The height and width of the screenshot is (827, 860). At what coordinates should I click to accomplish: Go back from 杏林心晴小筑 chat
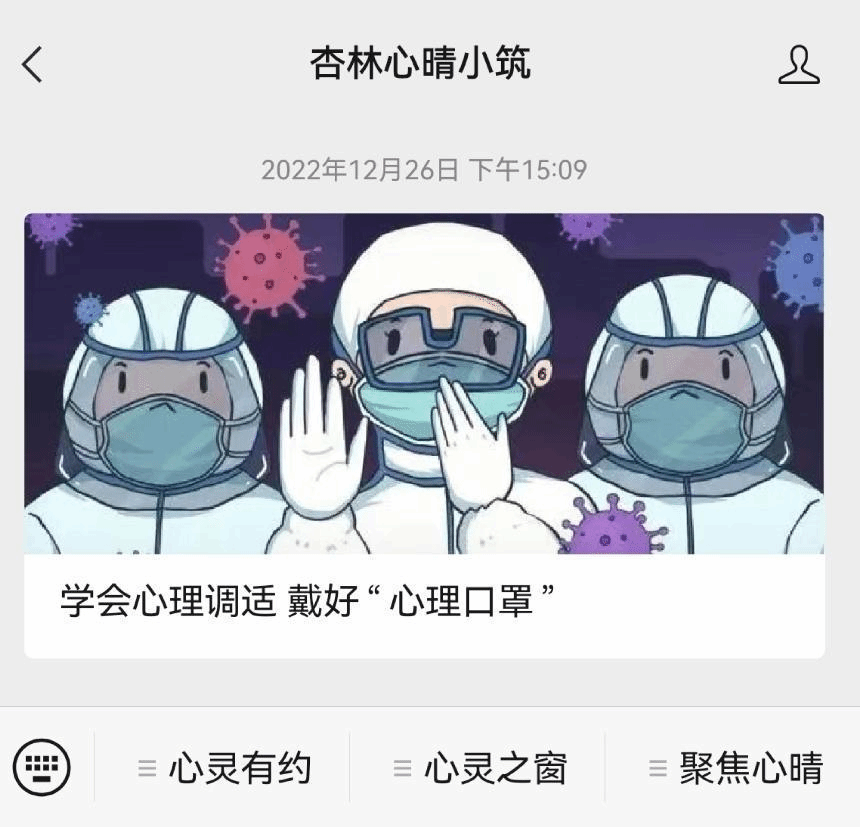click(33, 65)
